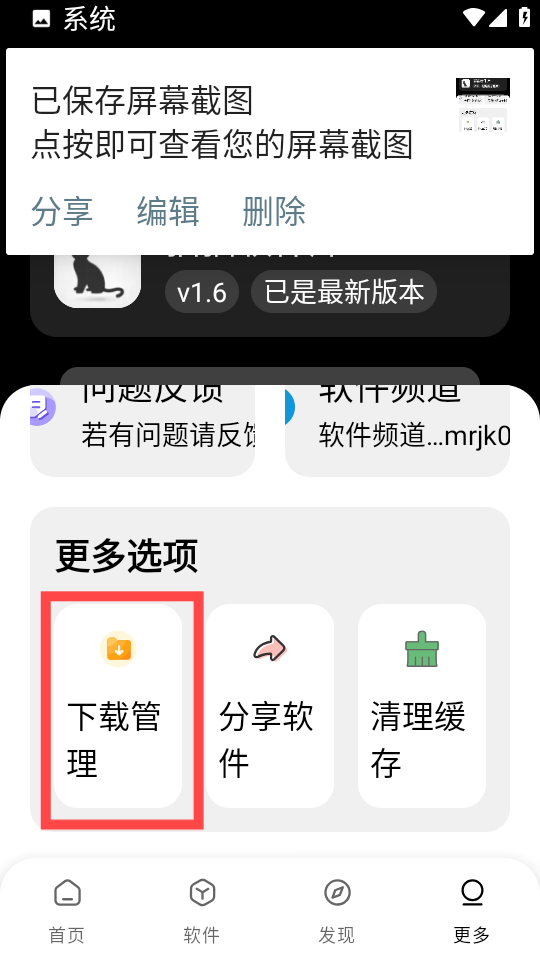This screenshot has height=960, width=540.
Task: Tap the 已是最新版本 version chip
Action: pyautogui.click(x=343, y=292)
